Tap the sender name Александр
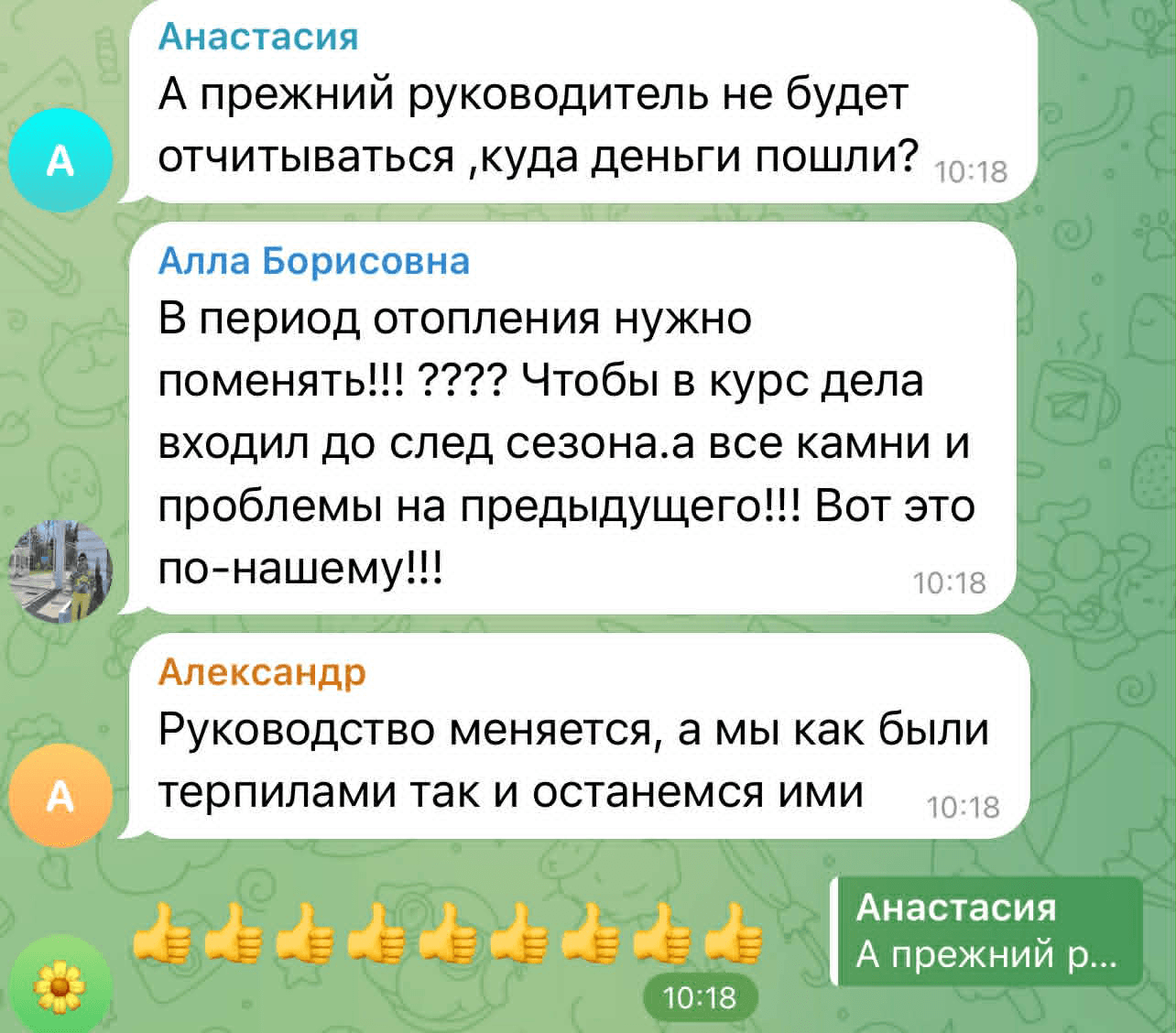The height and width of the screenshot is (1033, 1176). pos(262,671)
